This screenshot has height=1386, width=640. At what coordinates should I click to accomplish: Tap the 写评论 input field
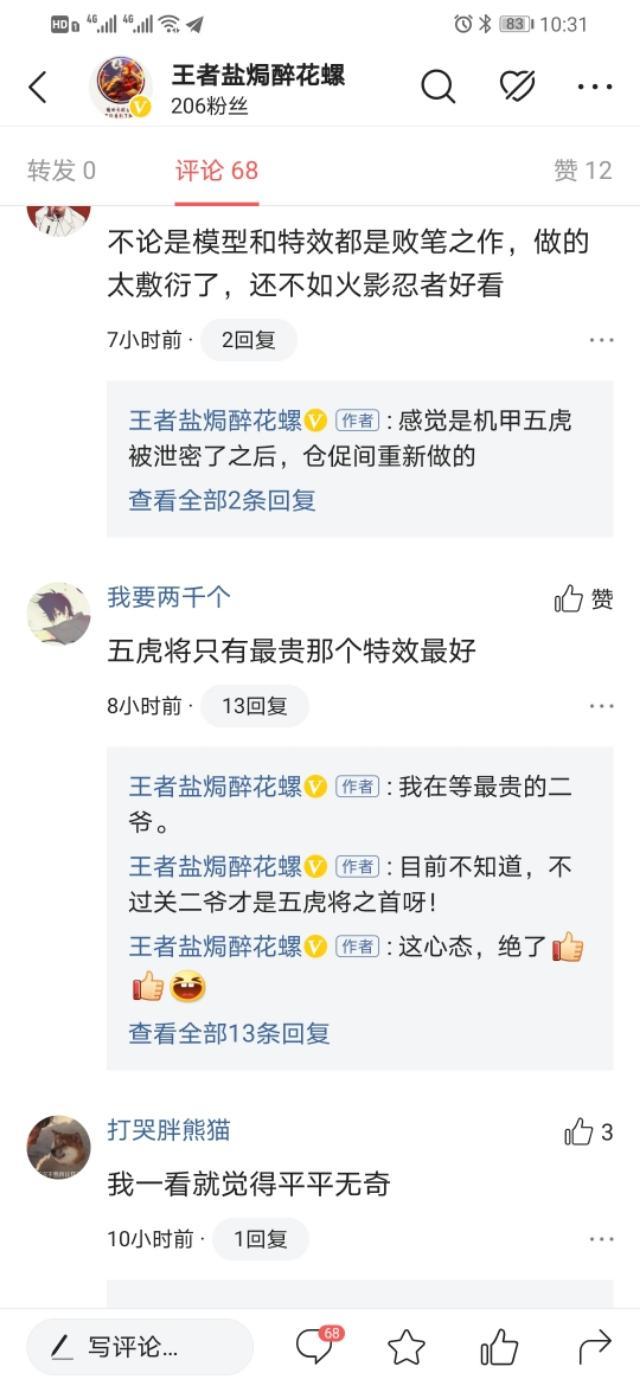click(139, 1347)
